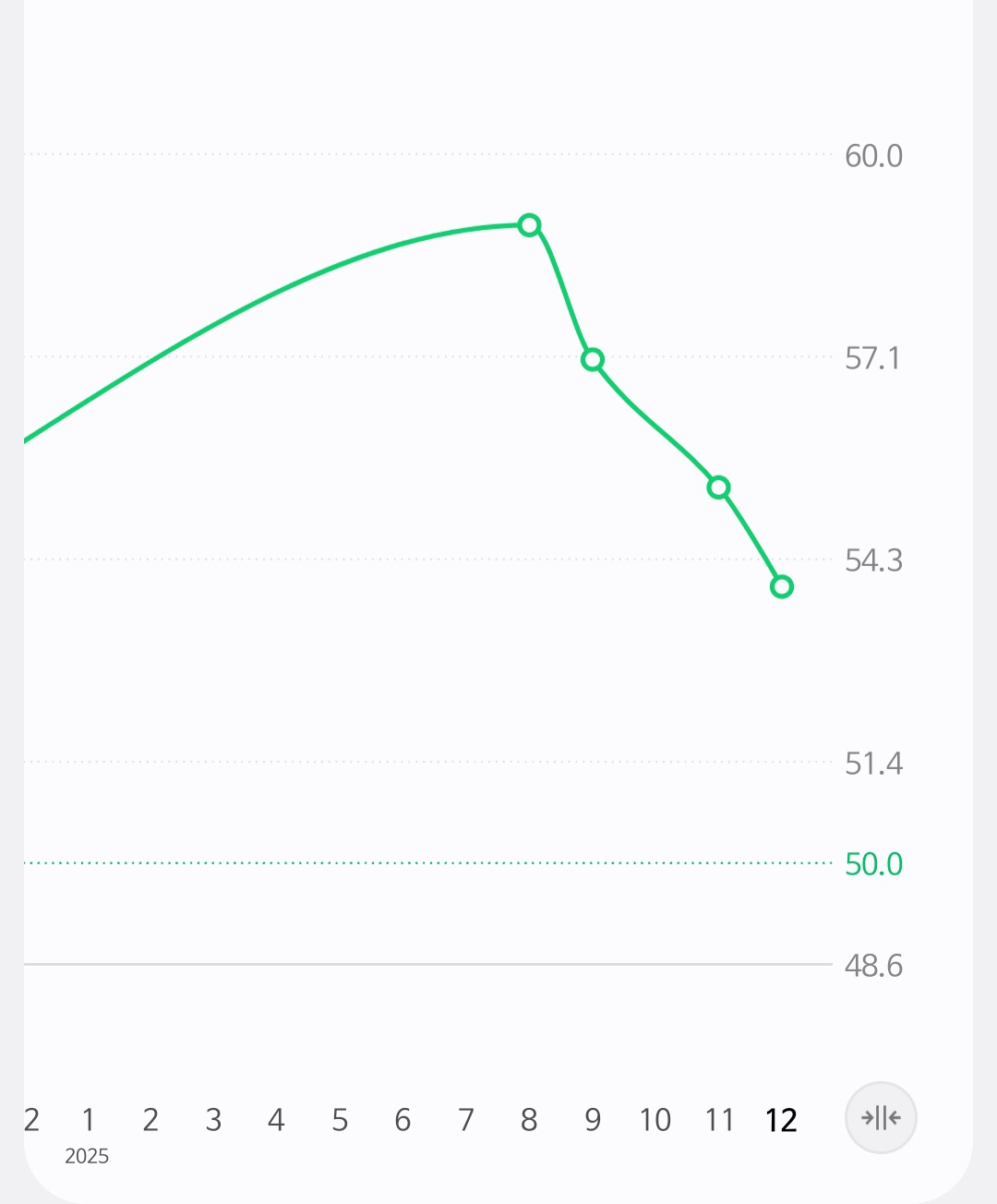This screenshot has height=1204, width=997.
Task: Select the month 9 data point
Action: coord(593,360)
